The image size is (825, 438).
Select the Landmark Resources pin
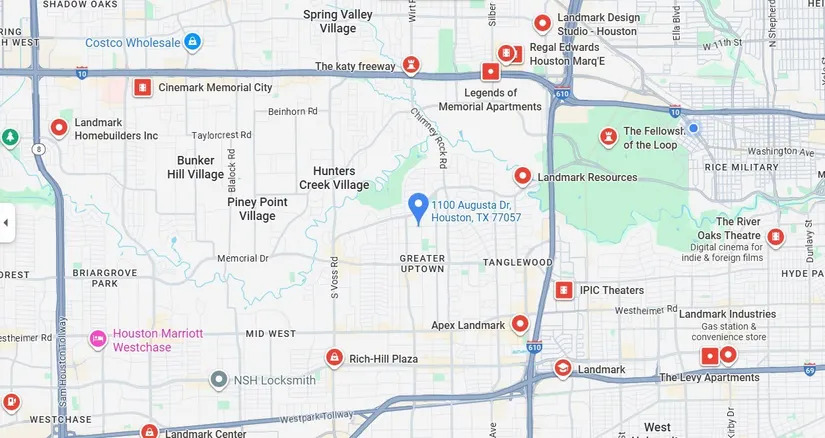tap(522, 176)
